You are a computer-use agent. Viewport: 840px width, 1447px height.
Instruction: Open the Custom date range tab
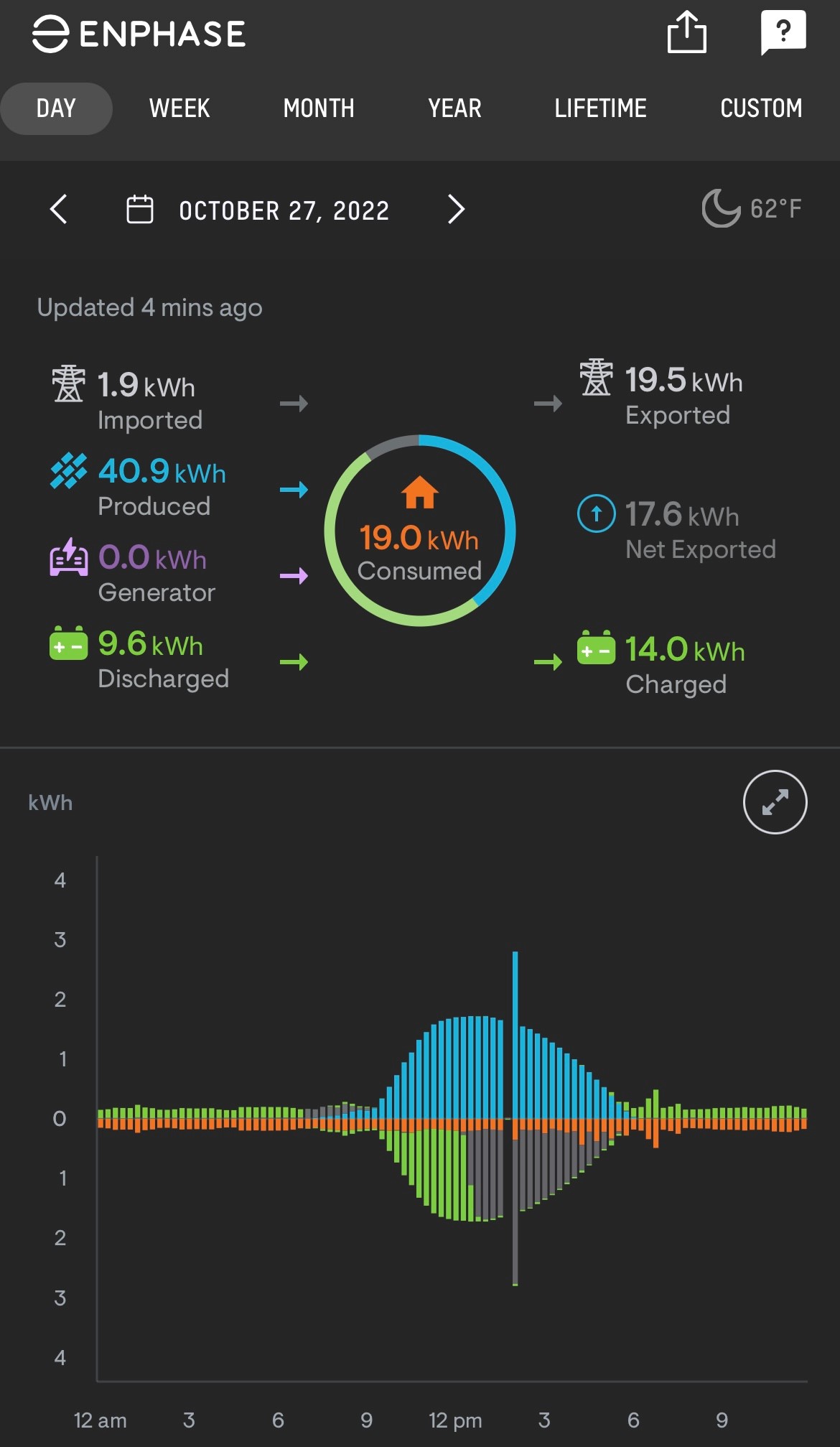[761, 108]
